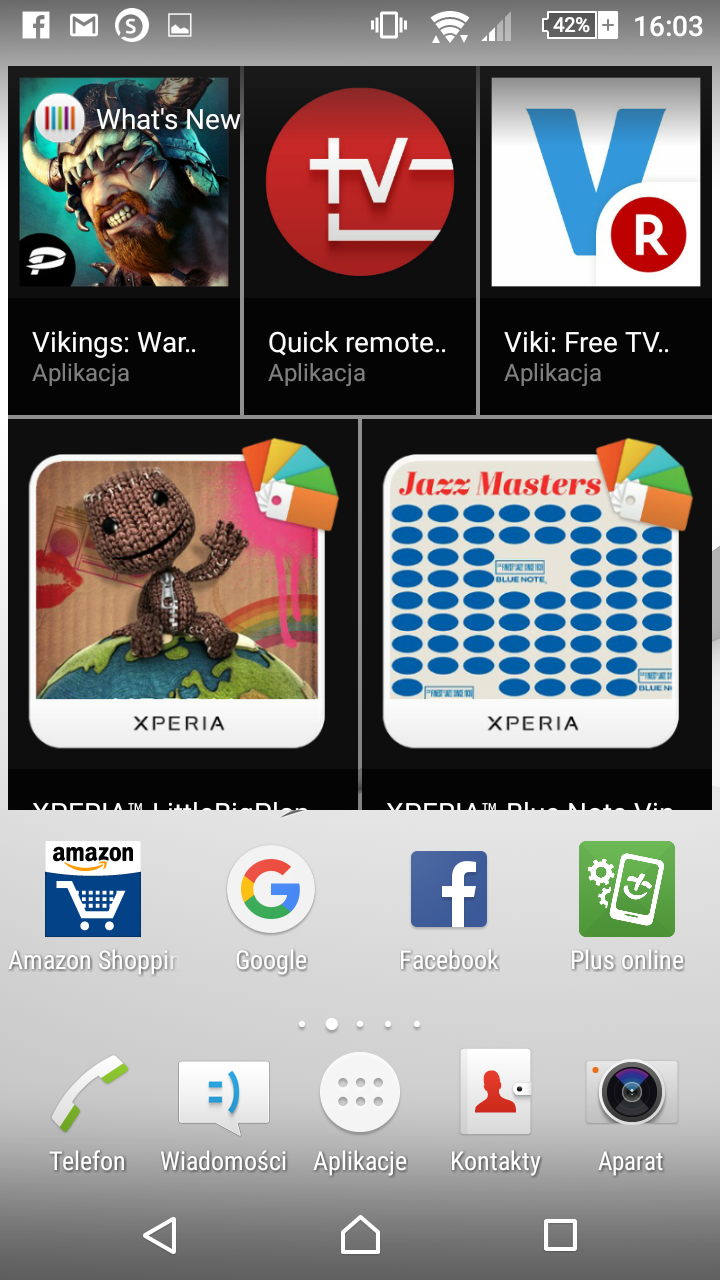Open the Plus online app

627,890
